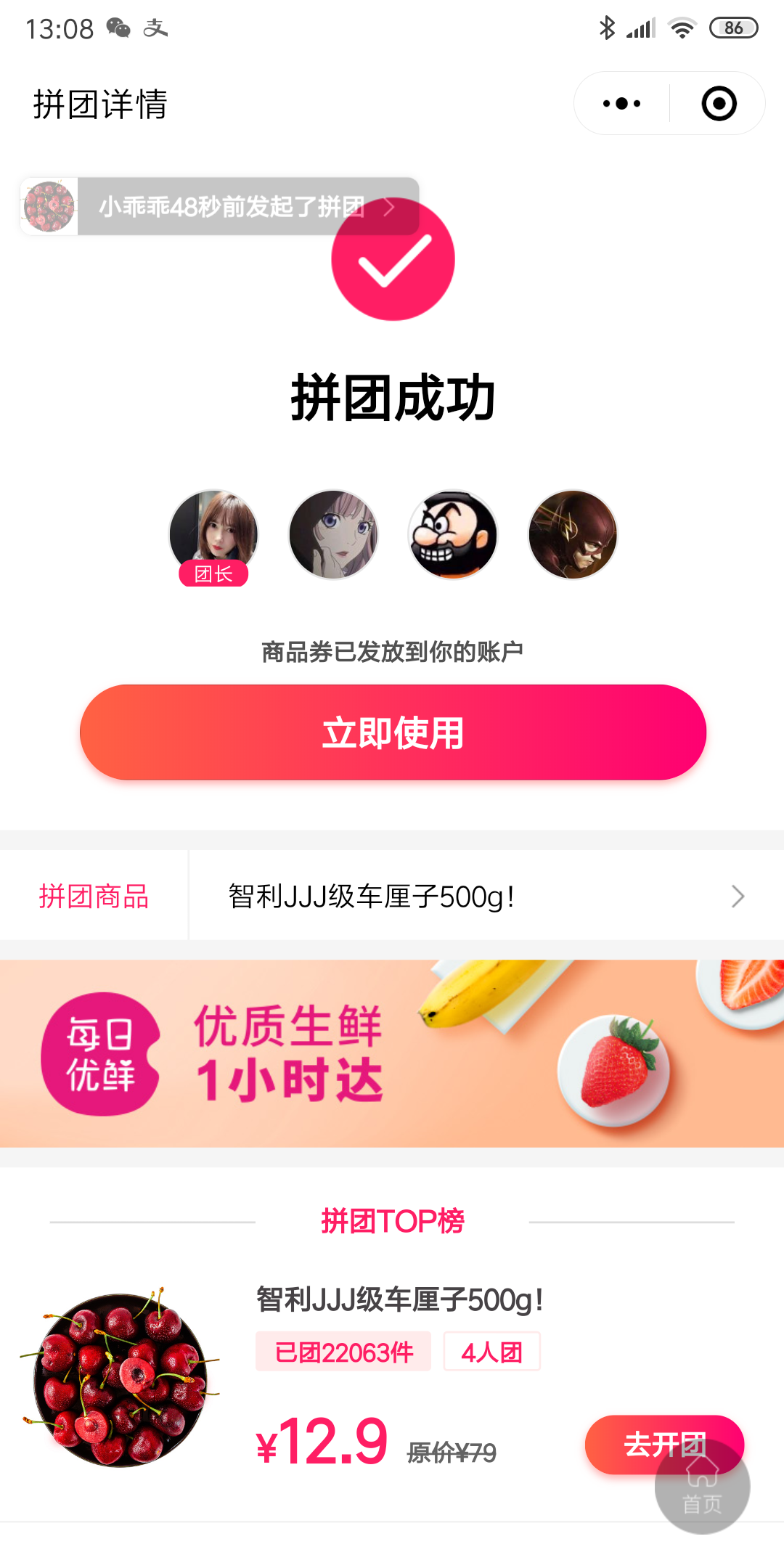This screenshot has width=784, height=1568.
Task: Tap the battery indicator showing 86
Action: 732,26
